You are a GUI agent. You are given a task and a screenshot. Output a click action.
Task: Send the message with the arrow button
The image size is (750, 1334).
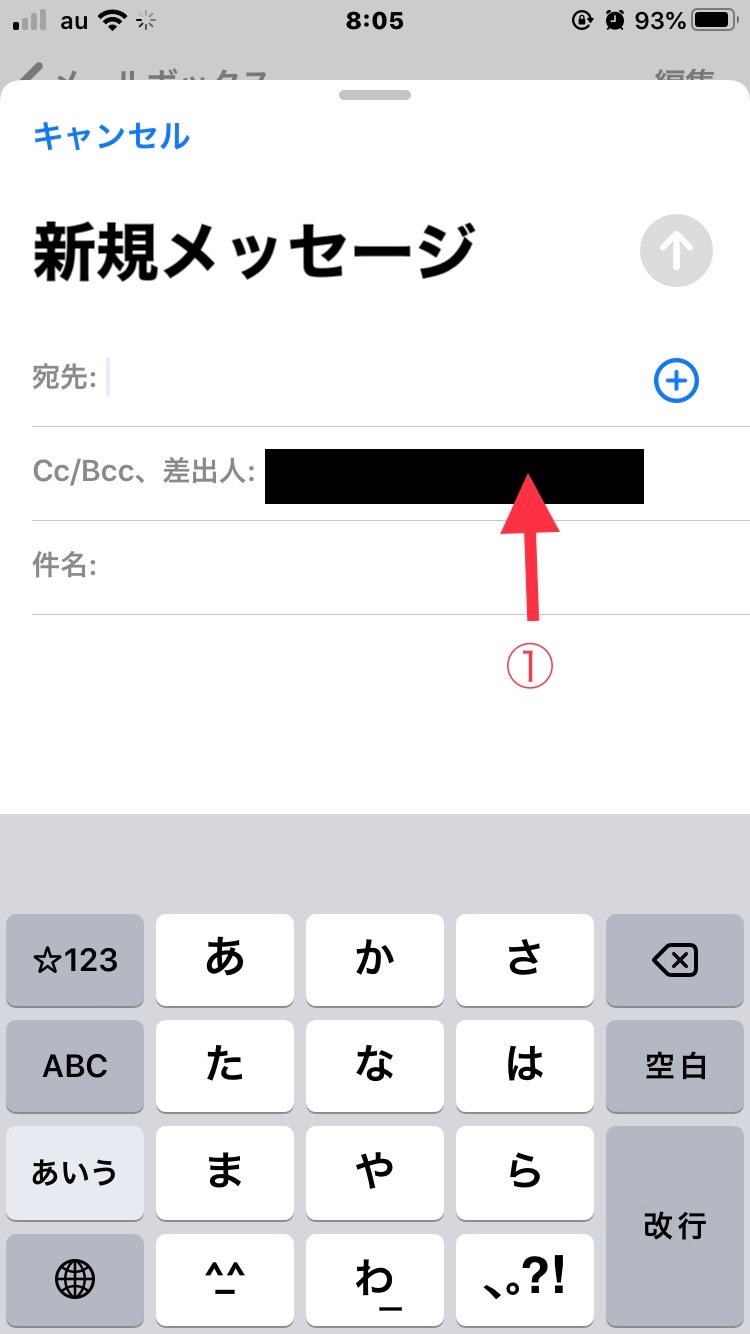point(676,251)
